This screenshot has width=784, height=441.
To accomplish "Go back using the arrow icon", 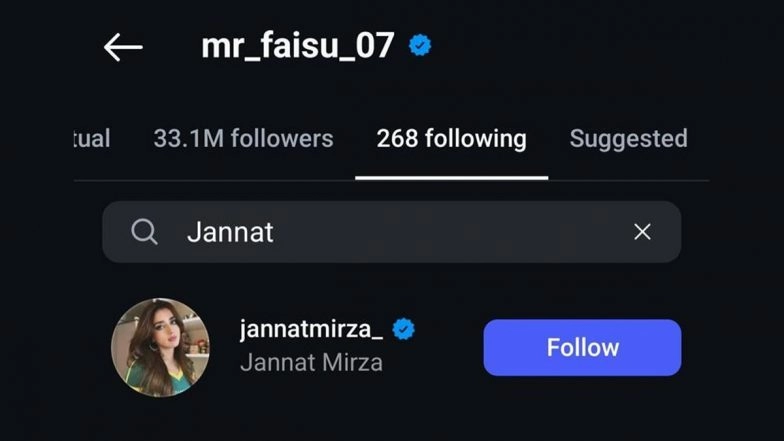I will 123,47.
